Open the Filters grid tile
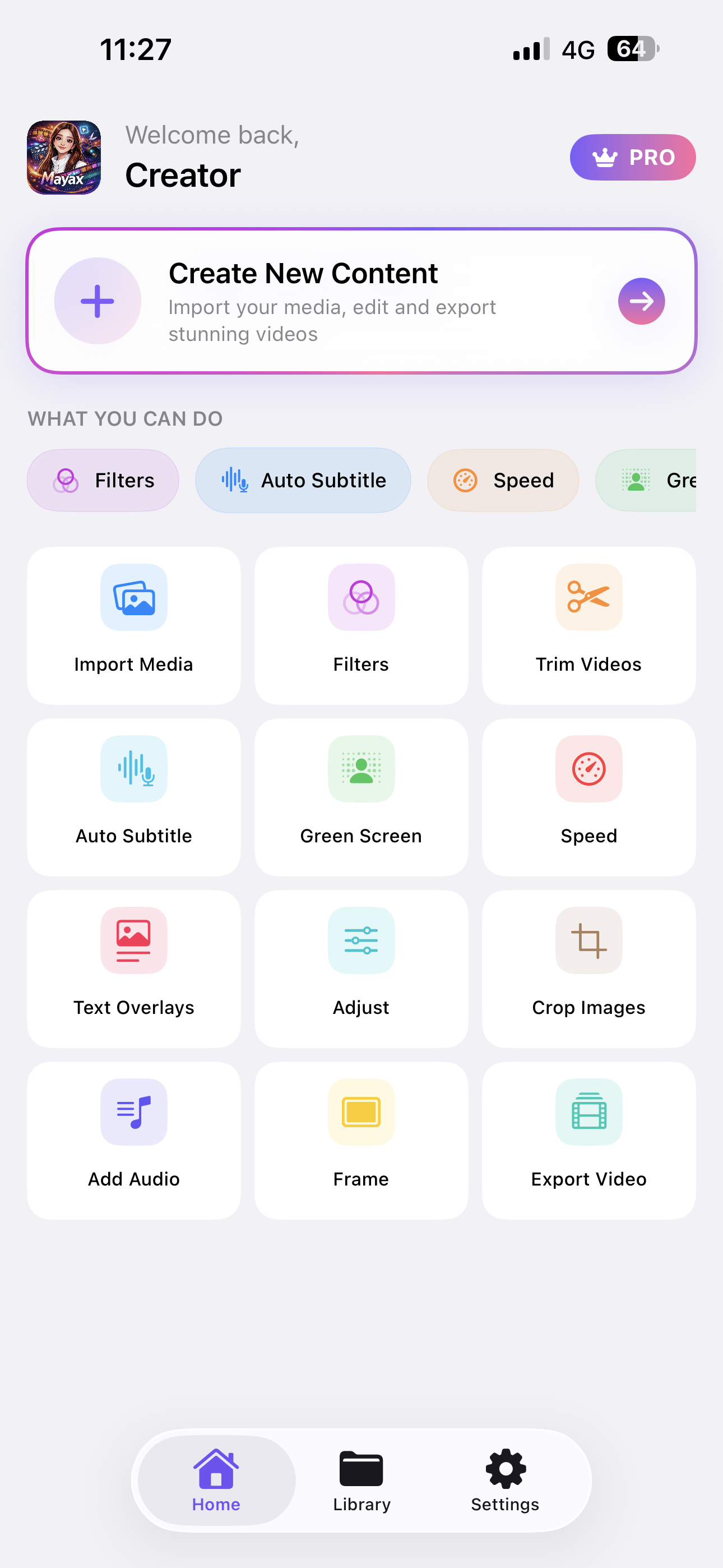723x1568 pixels. (x=361, y=625)
